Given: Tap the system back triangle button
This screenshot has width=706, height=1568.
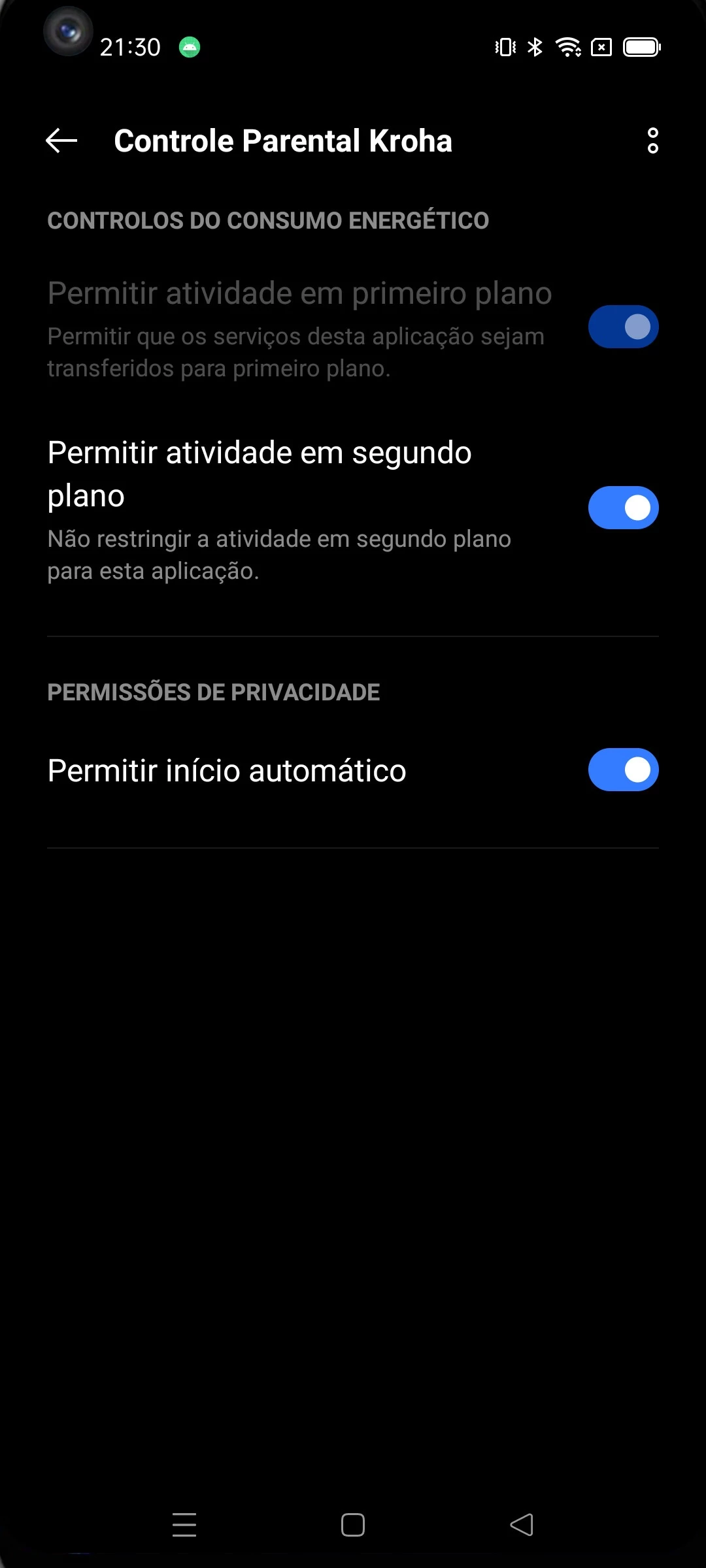Looking at the screenshot, I should point(522,1524).
